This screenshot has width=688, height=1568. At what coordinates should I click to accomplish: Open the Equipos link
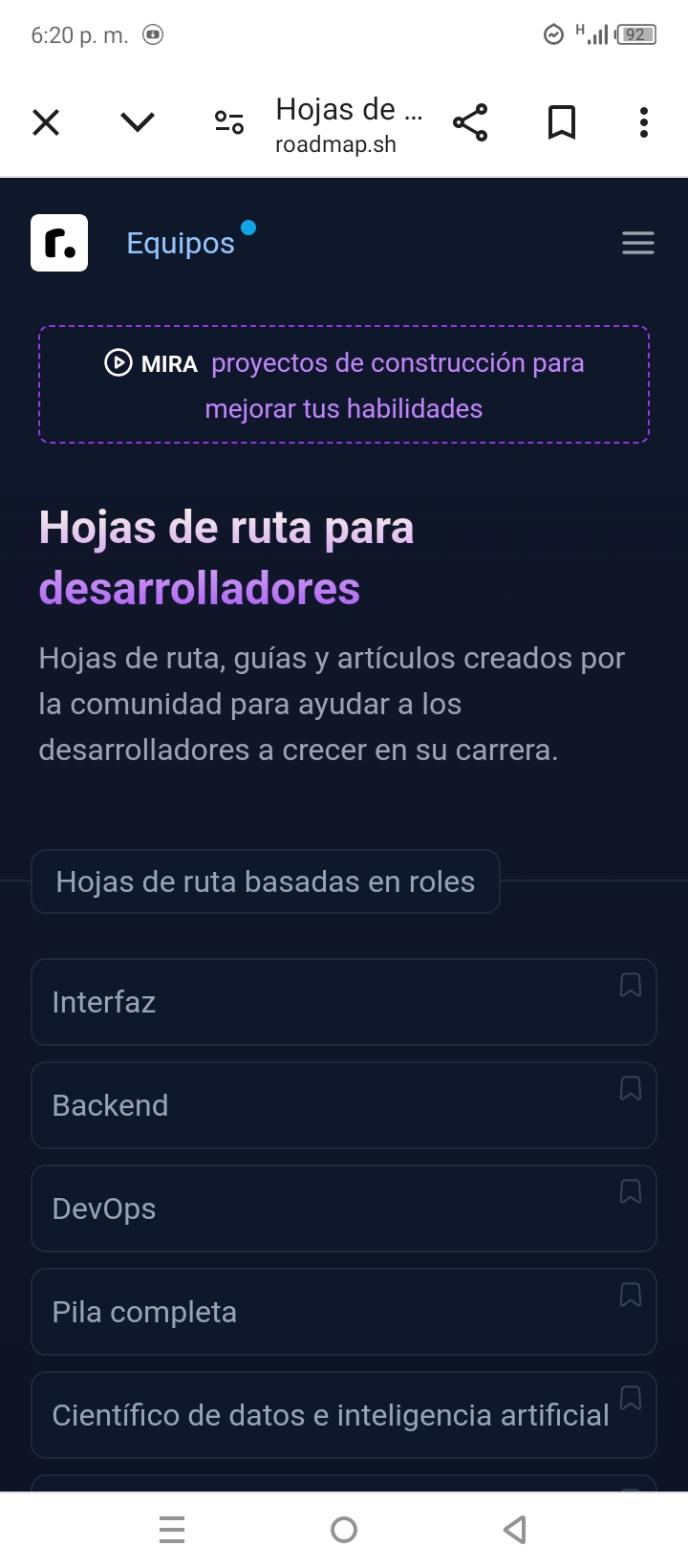point(181,244)
